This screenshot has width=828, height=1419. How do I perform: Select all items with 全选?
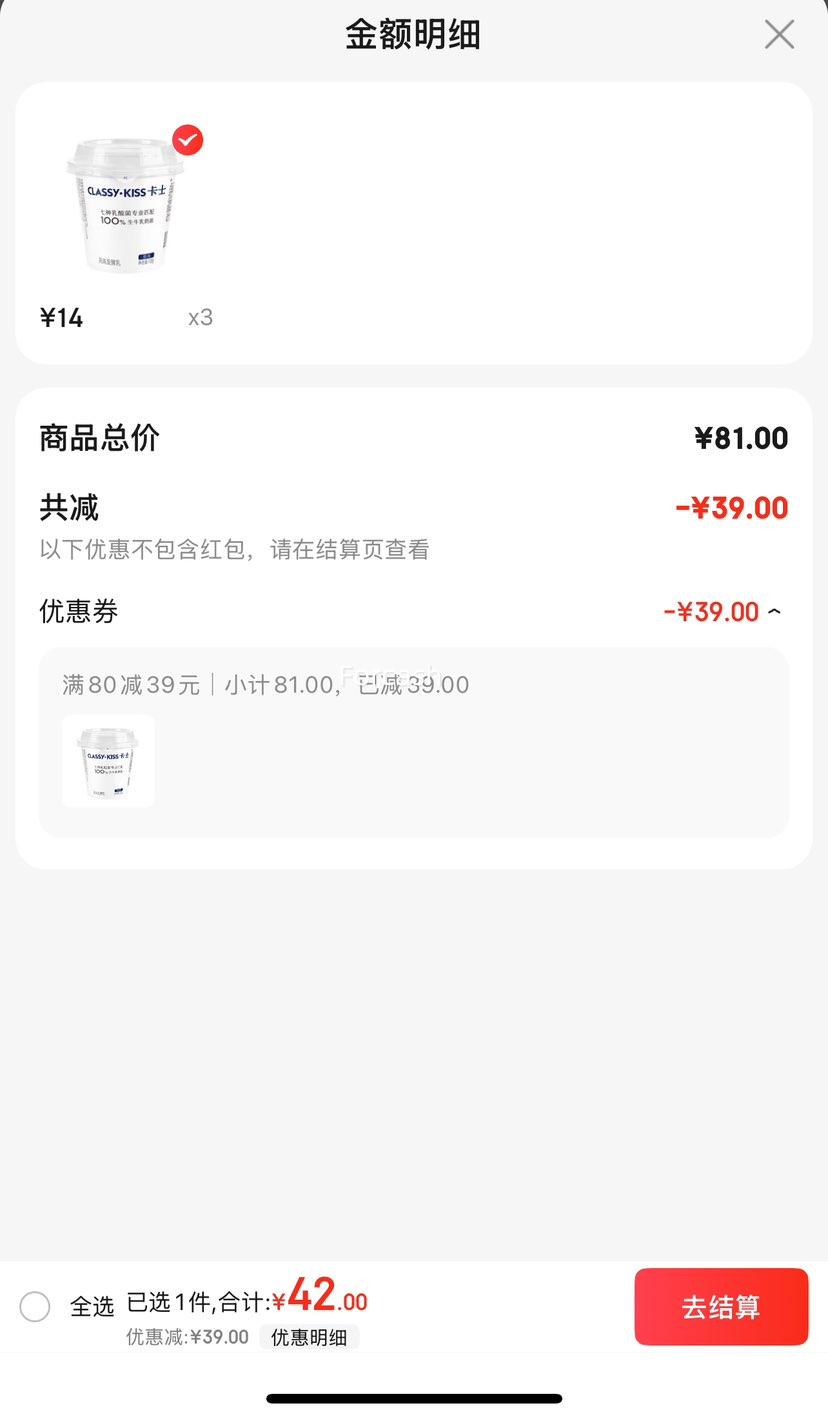coord(35,1307)
